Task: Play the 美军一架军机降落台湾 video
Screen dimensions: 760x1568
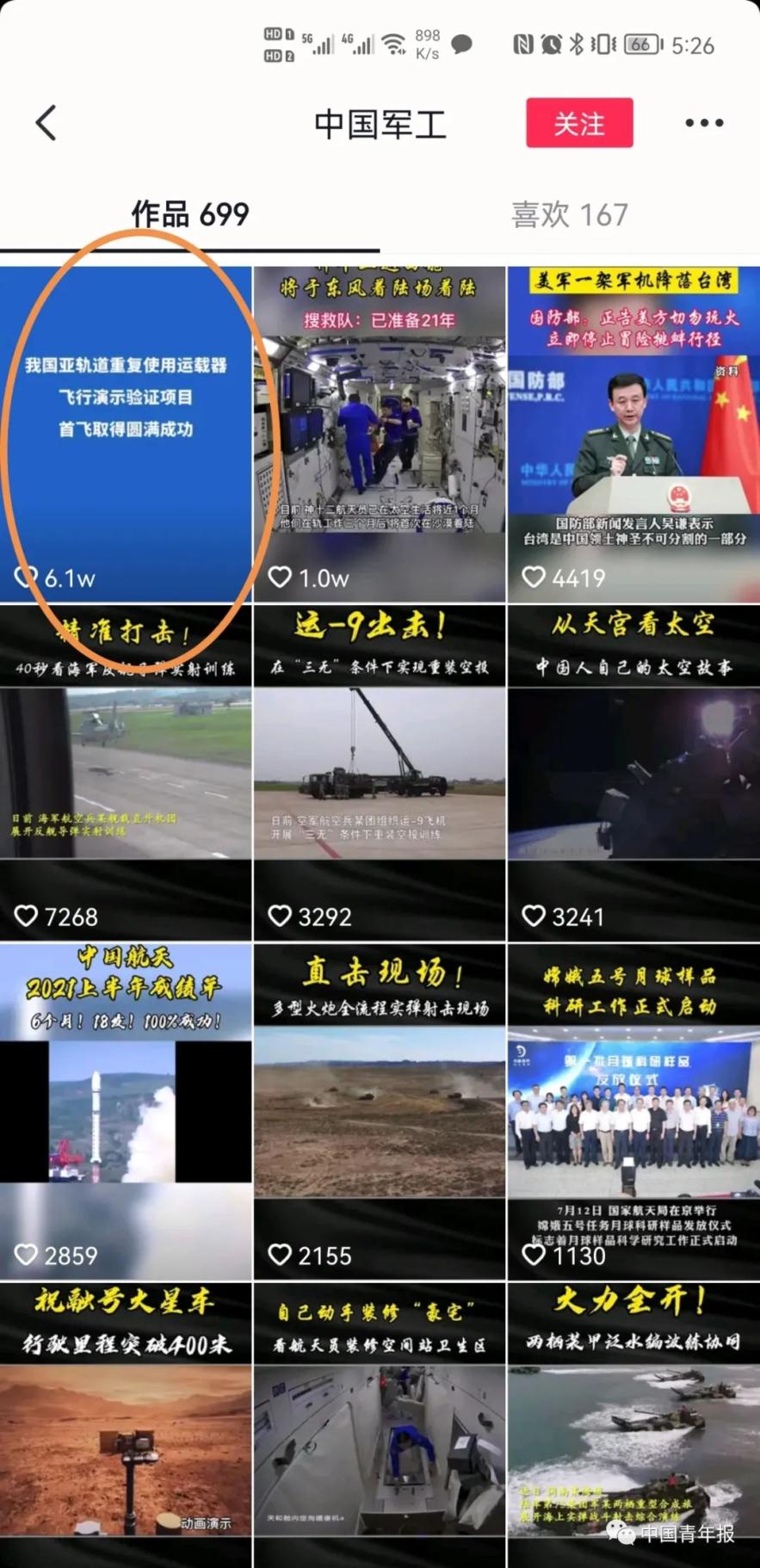Action: click(633, 434)
